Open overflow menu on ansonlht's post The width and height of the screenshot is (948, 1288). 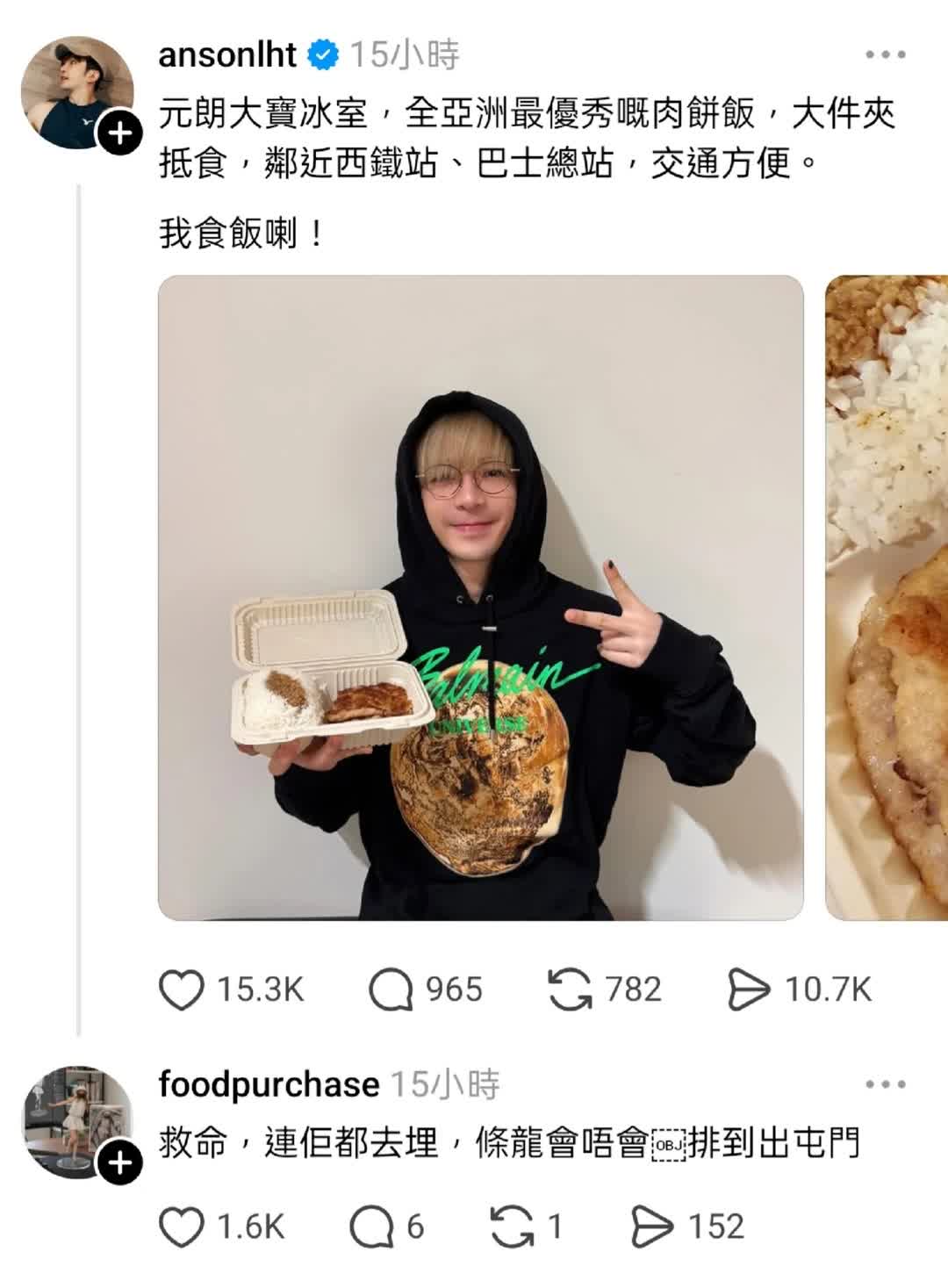885,55
